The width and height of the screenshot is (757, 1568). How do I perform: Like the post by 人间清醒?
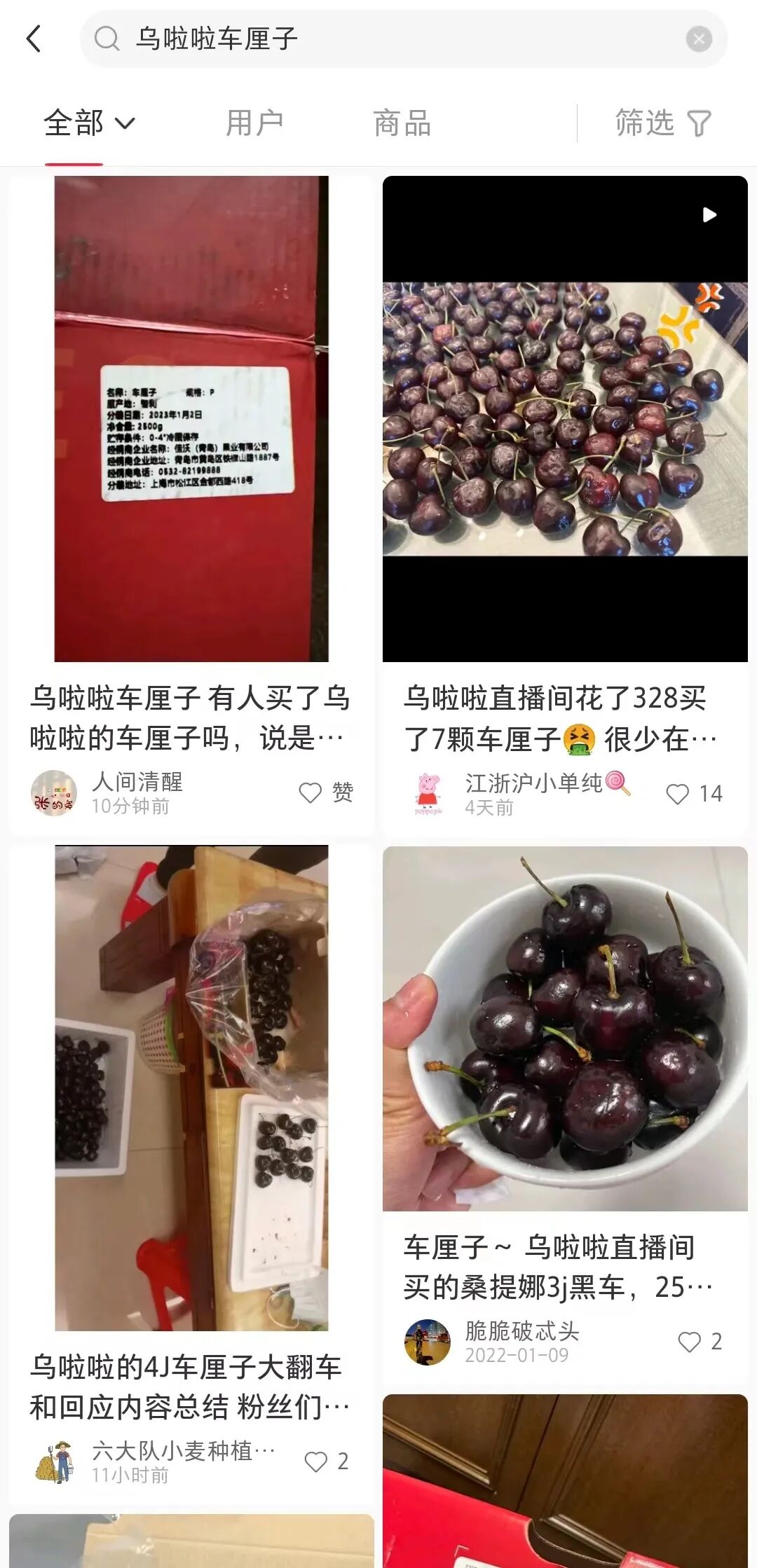[326, 792]
